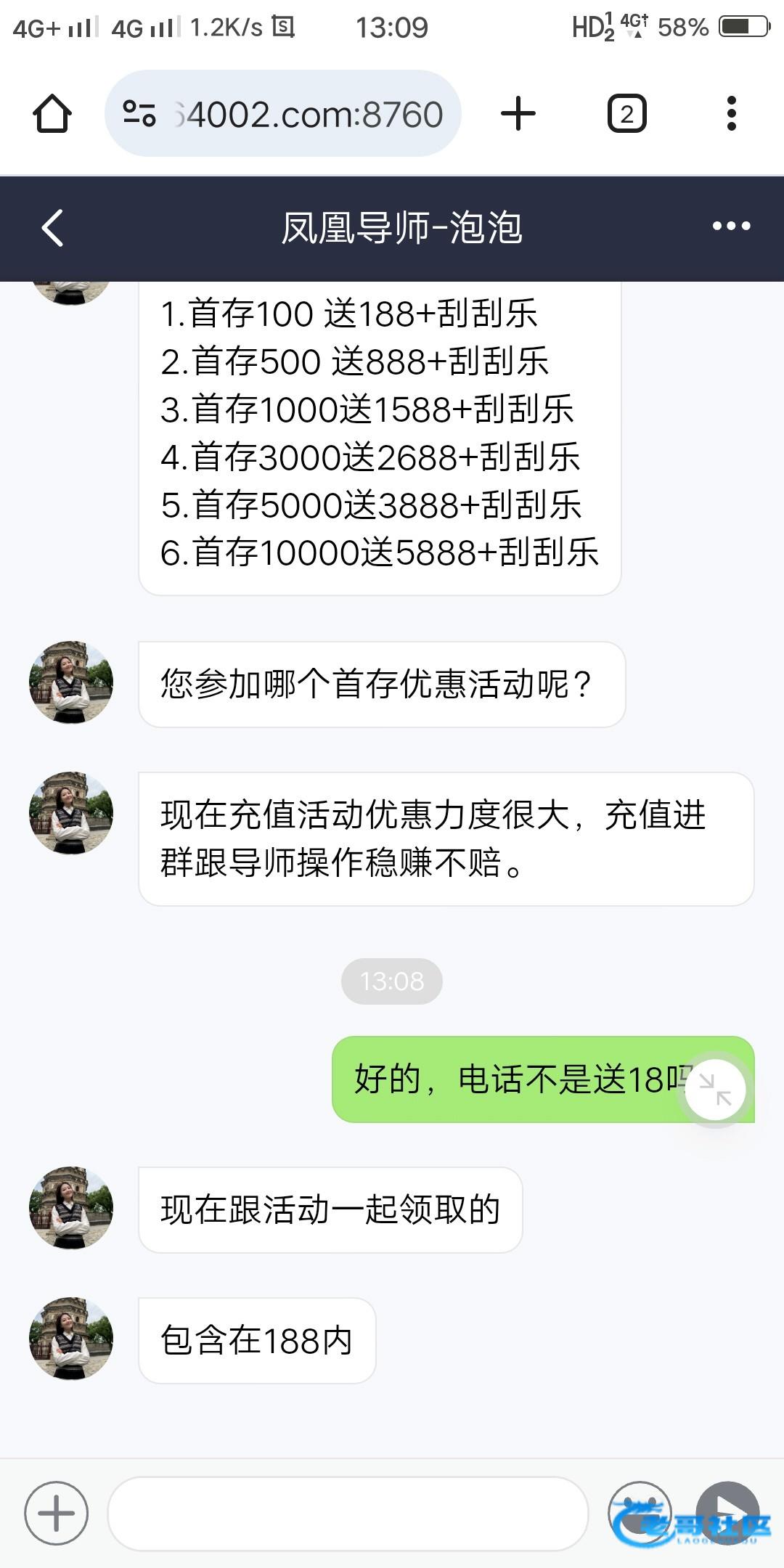
Task: Open the browser overflow menu
Action: click(x=731, y=114)
